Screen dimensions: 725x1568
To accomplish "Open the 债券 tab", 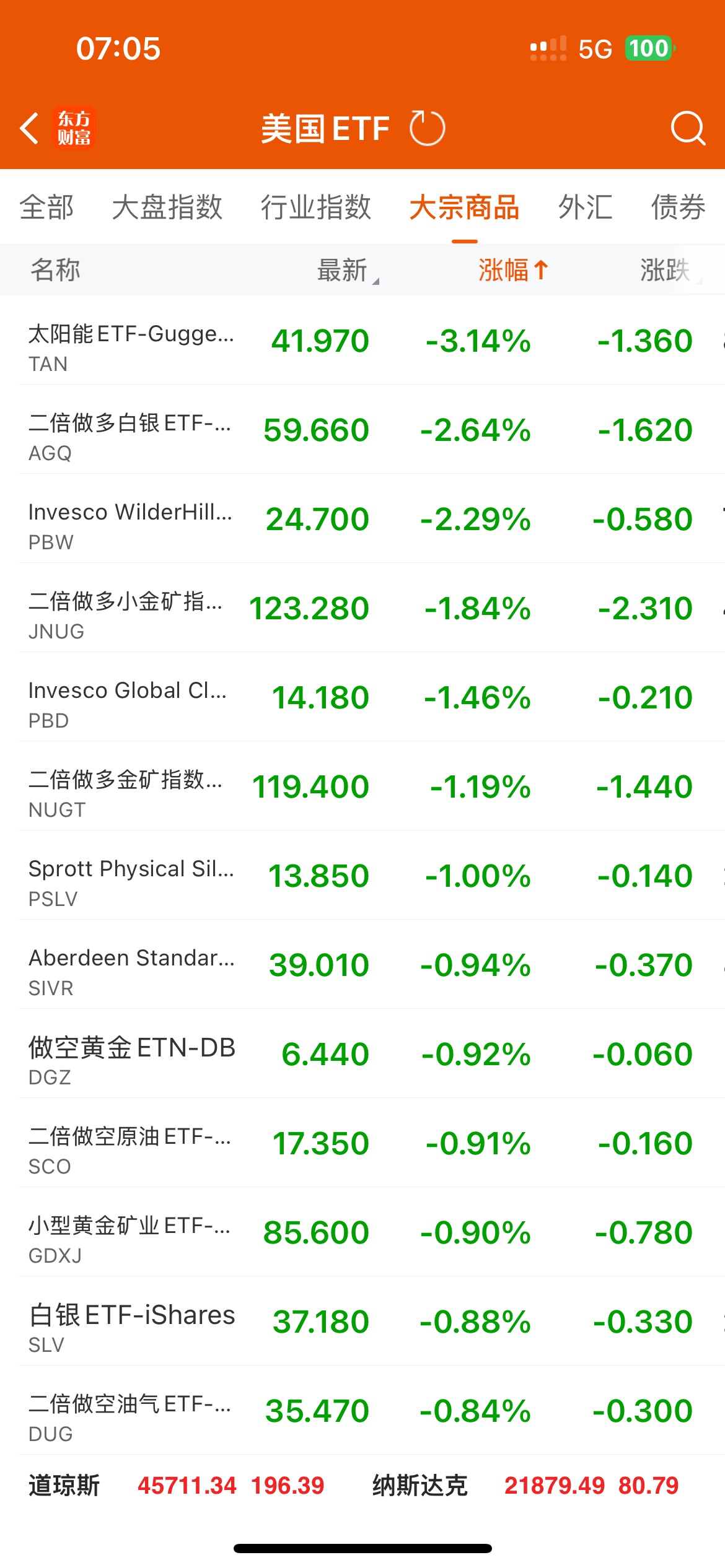I will 679,207.
